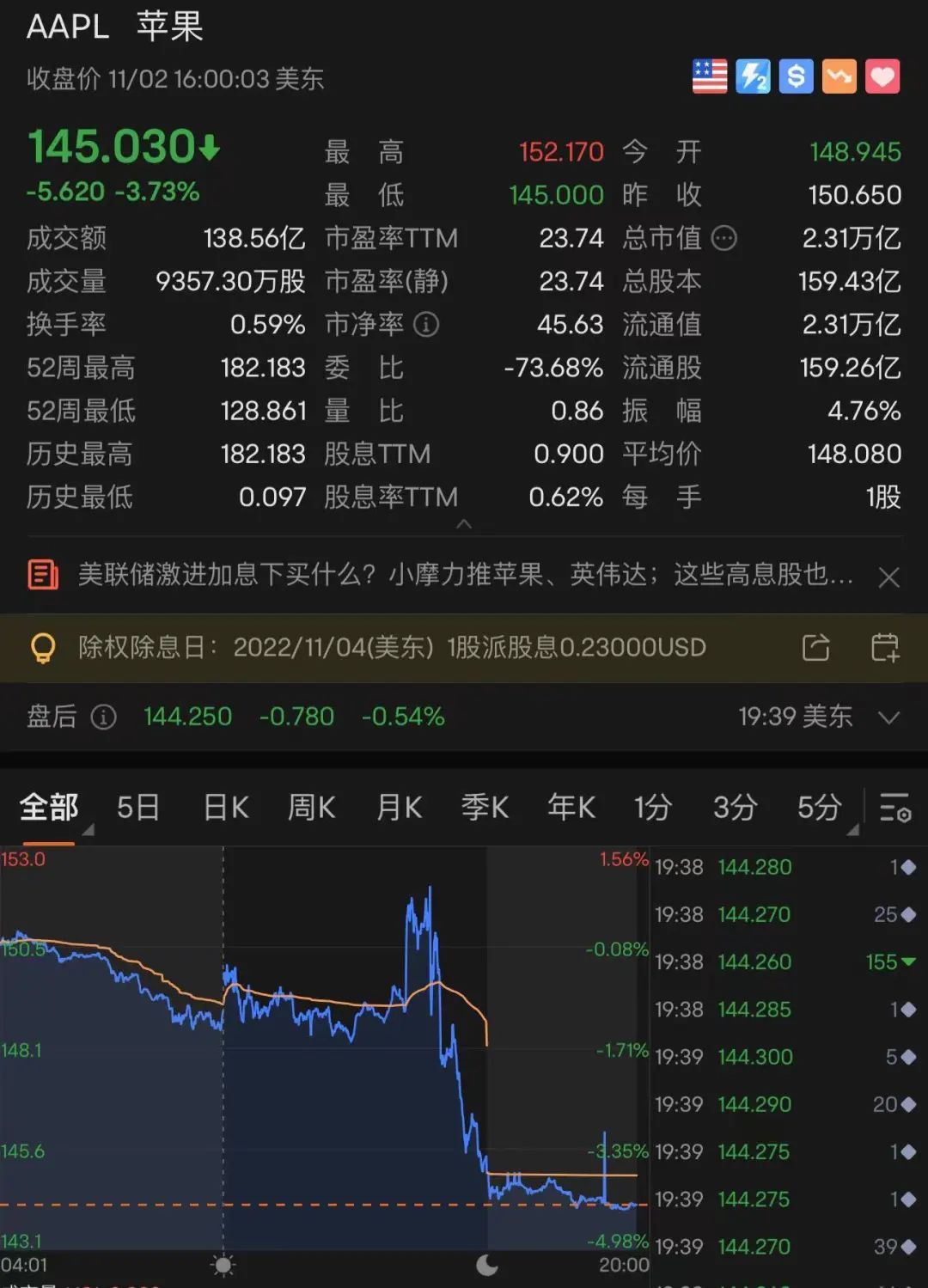
Task: Show info about 市净率
Action: click(426, 325)
